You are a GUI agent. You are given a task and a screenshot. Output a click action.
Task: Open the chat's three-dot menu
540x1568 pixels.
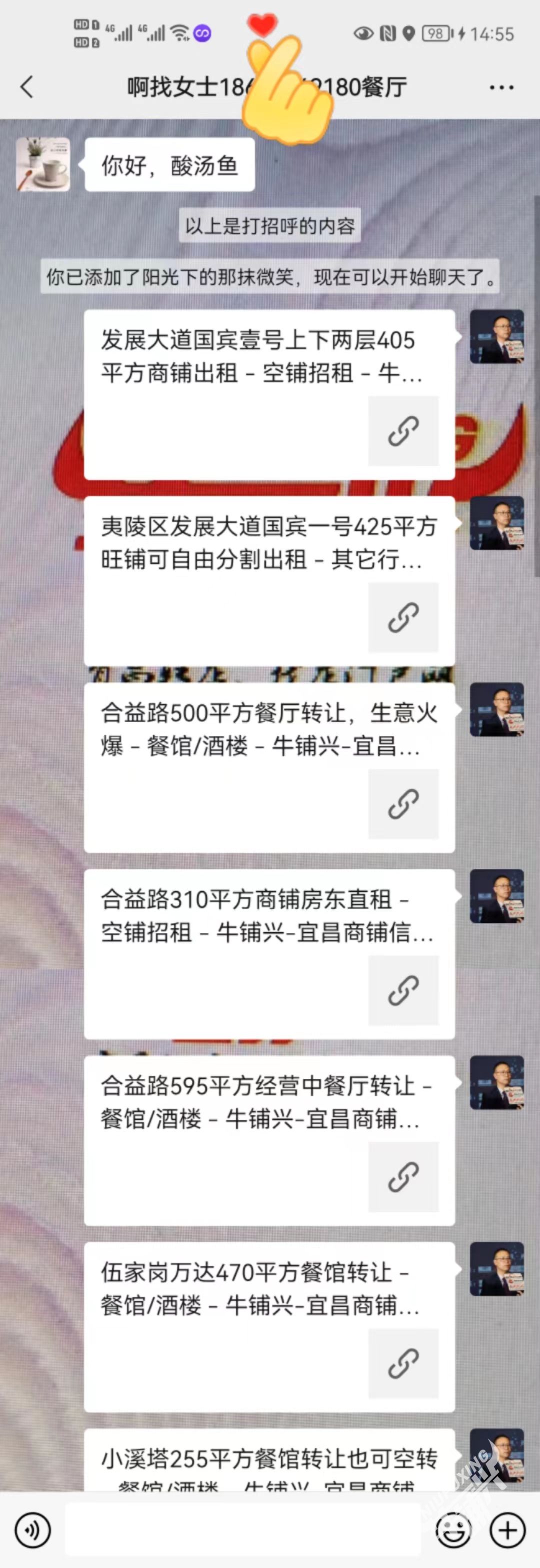tap(501, 88)
